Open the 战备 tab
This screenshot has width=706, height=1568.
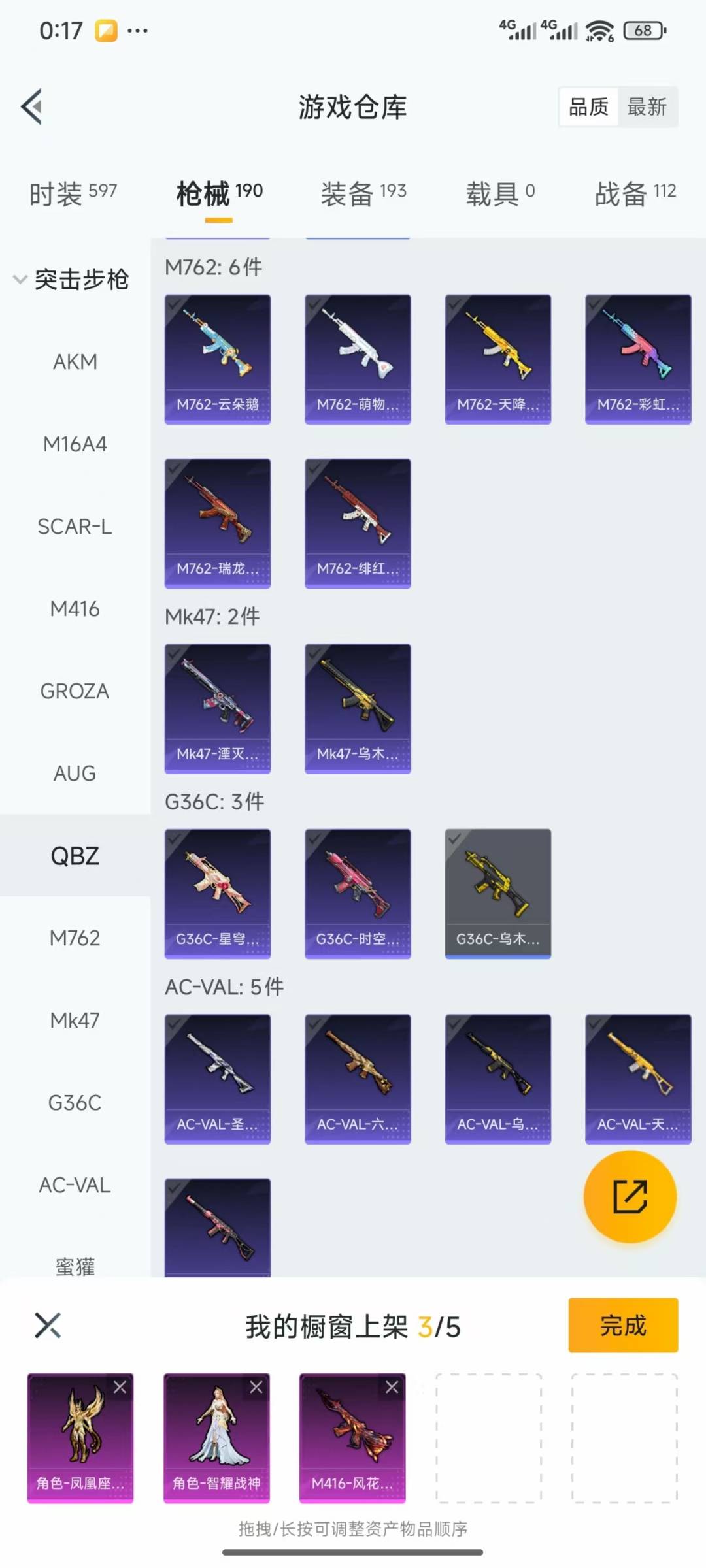tap(635, 193)
